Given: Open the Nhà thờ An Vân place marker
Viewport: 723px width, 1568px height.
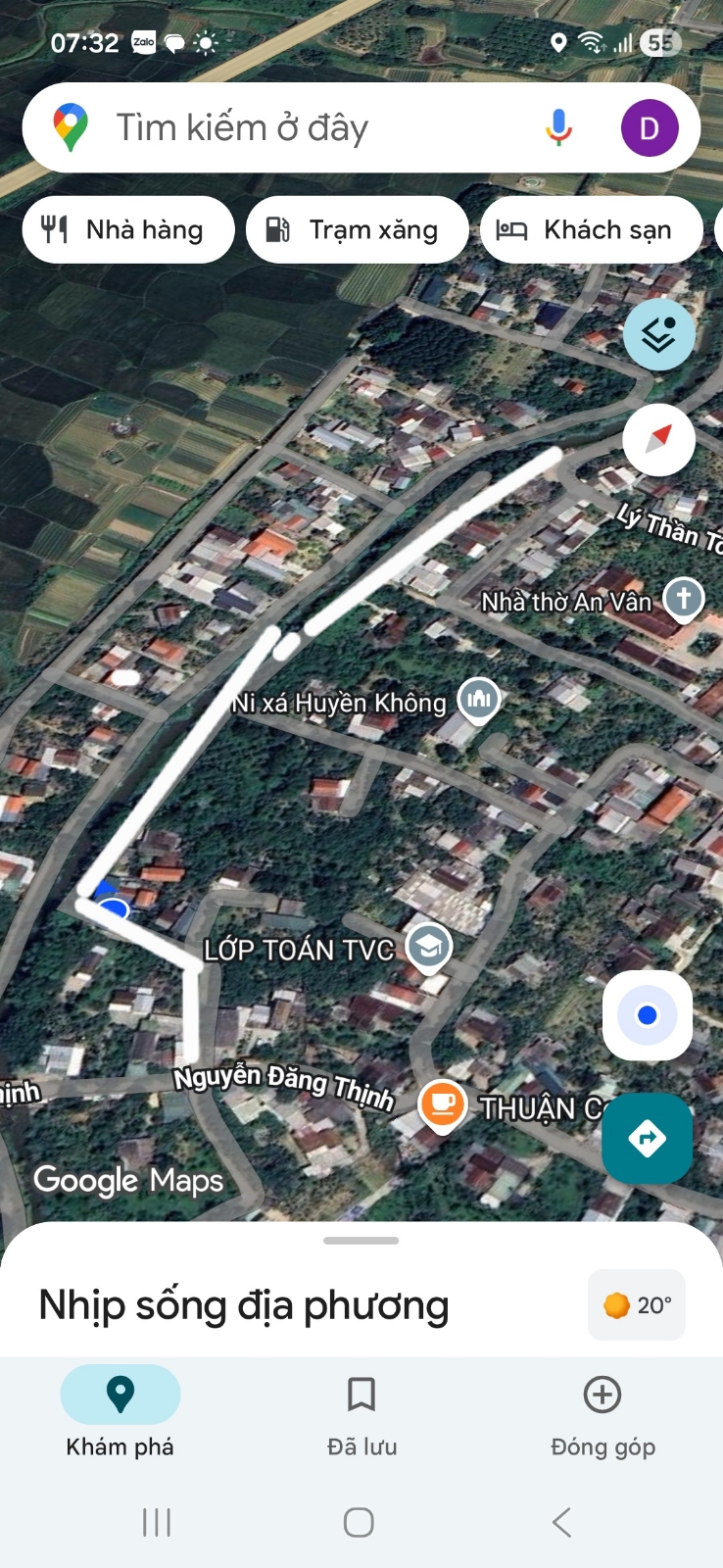Looking at the screenshot, I should [684, 598].
